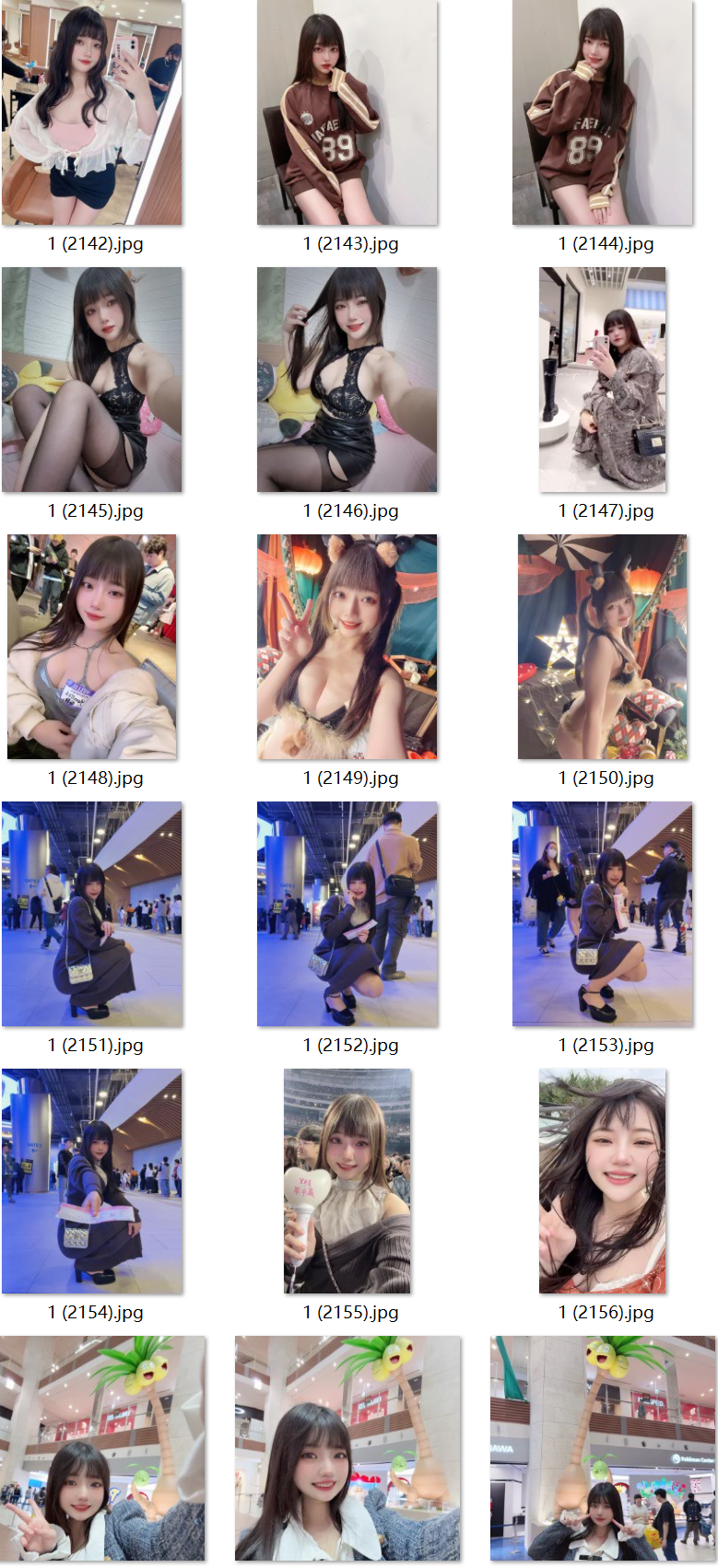Open the image 1 (2156).jpg
The image size is (718, 1568).
point(602,1181)
